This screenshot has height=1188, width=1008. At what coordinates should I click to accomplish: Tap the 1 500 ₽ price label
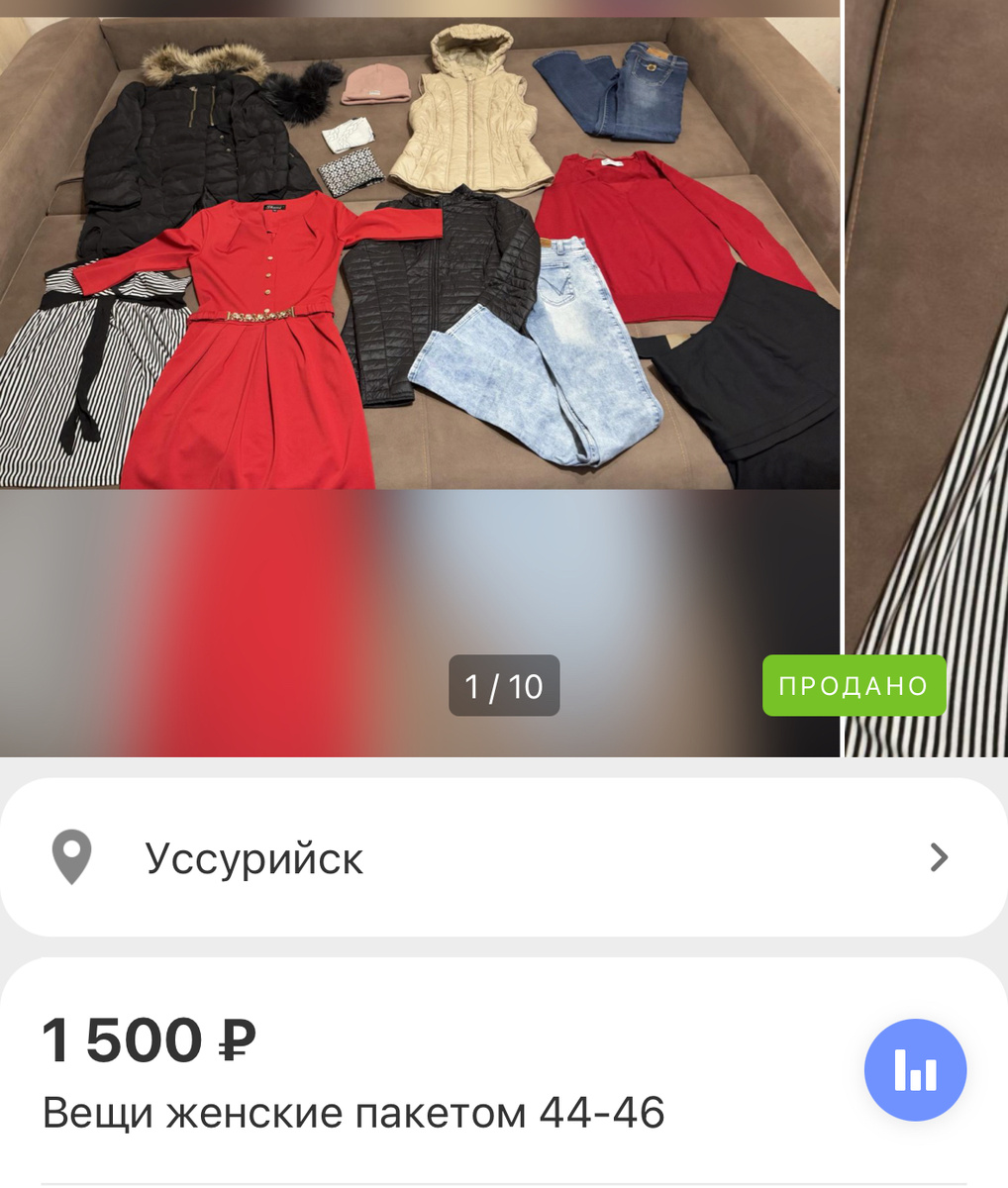(147, 1041)
